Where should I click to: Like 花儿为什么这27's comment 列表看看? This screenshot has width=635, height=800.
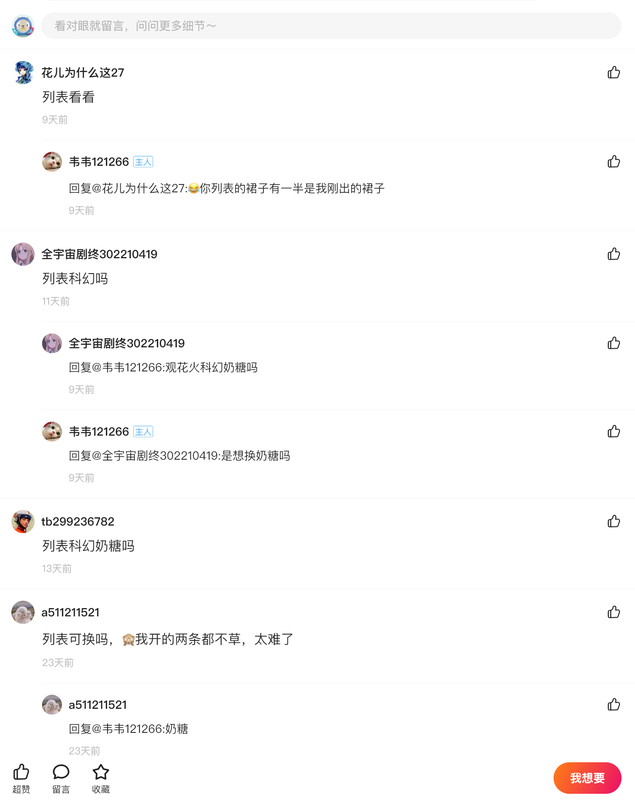[613, 72]
